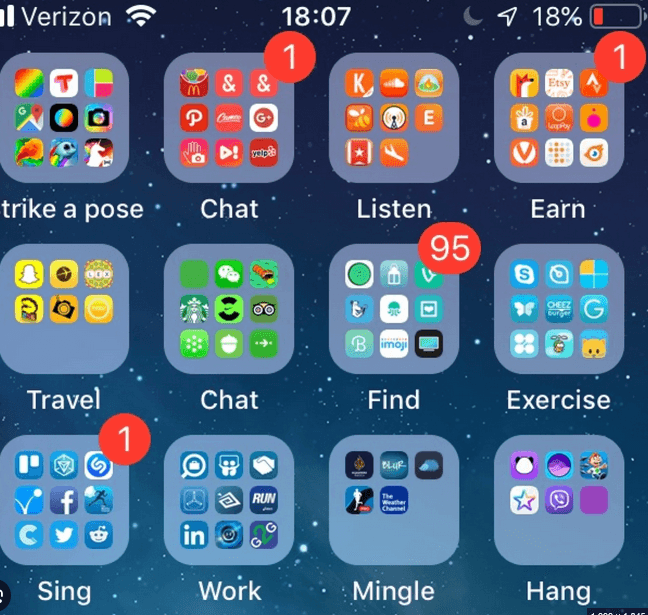Open the Mingle folder
This screenshot has width=648, height=615.
coord(393,499)
